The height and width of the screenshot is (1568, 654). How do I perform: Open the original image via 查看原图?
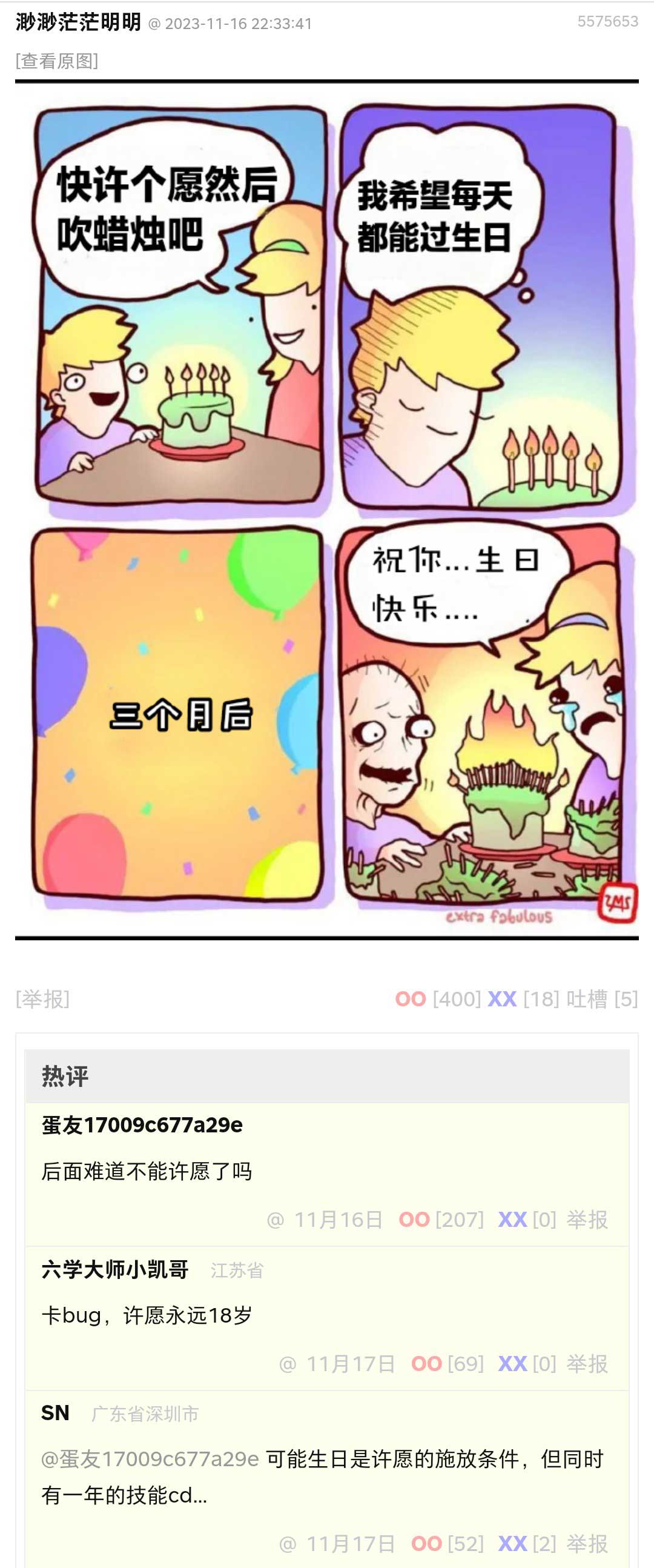56,61
